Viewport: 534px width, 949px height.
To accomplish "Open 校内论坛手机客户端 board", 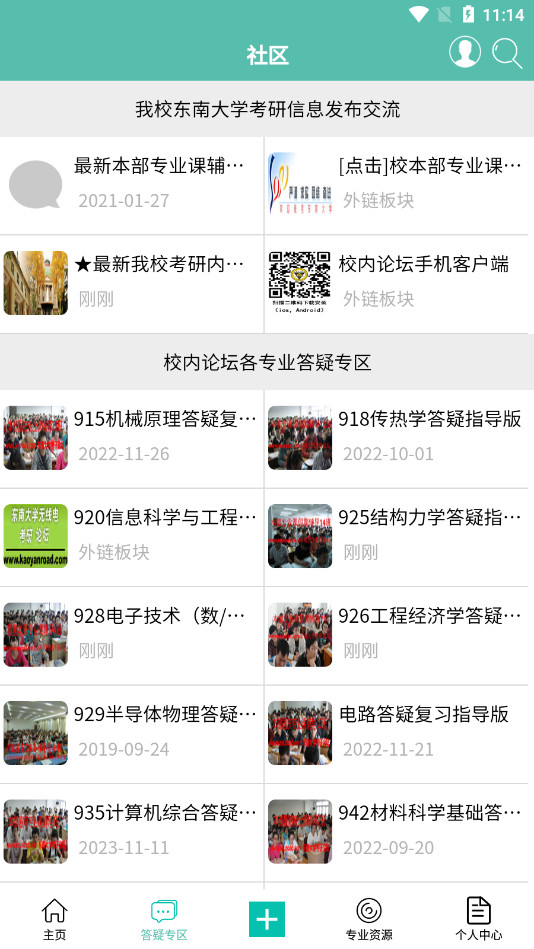I will point(397,284).
